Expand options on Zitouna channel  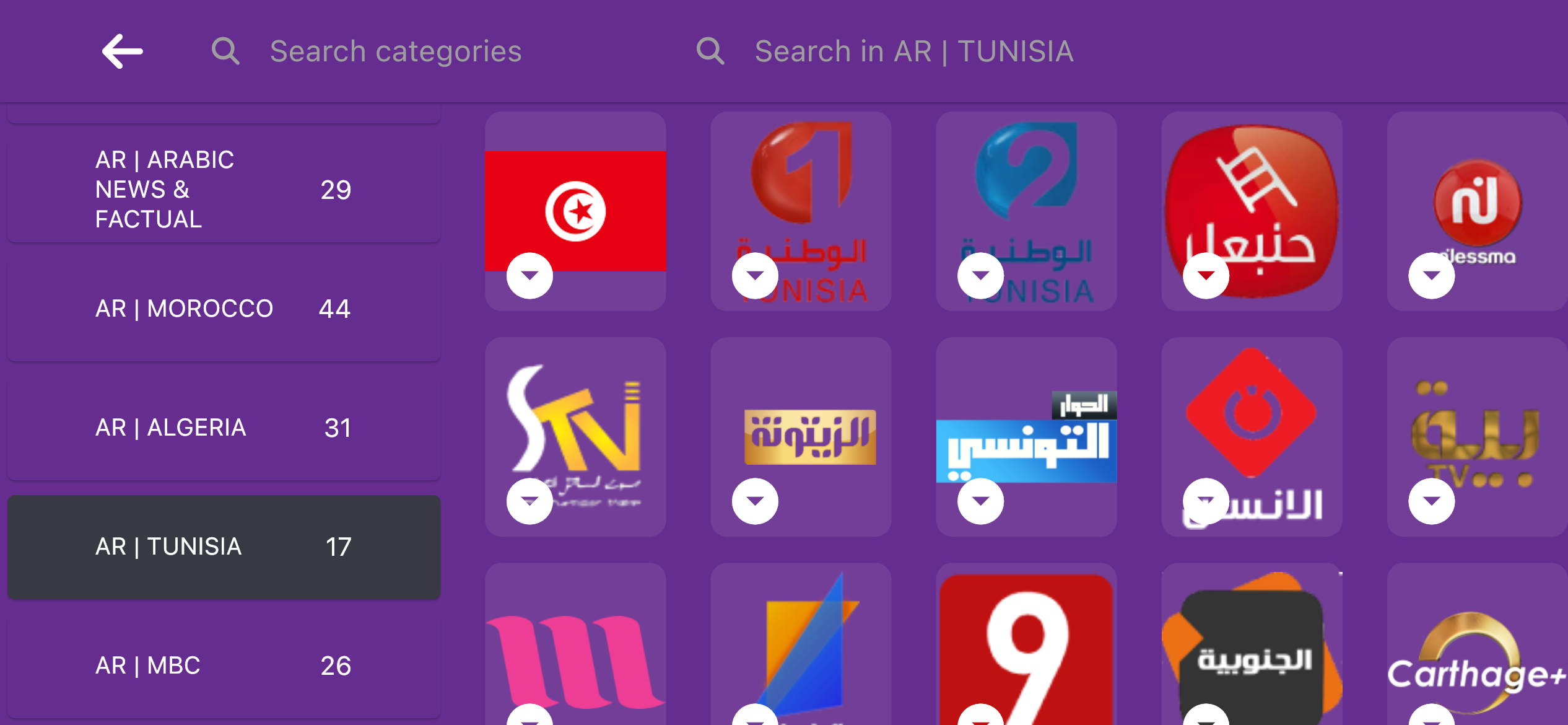(755, 501)
